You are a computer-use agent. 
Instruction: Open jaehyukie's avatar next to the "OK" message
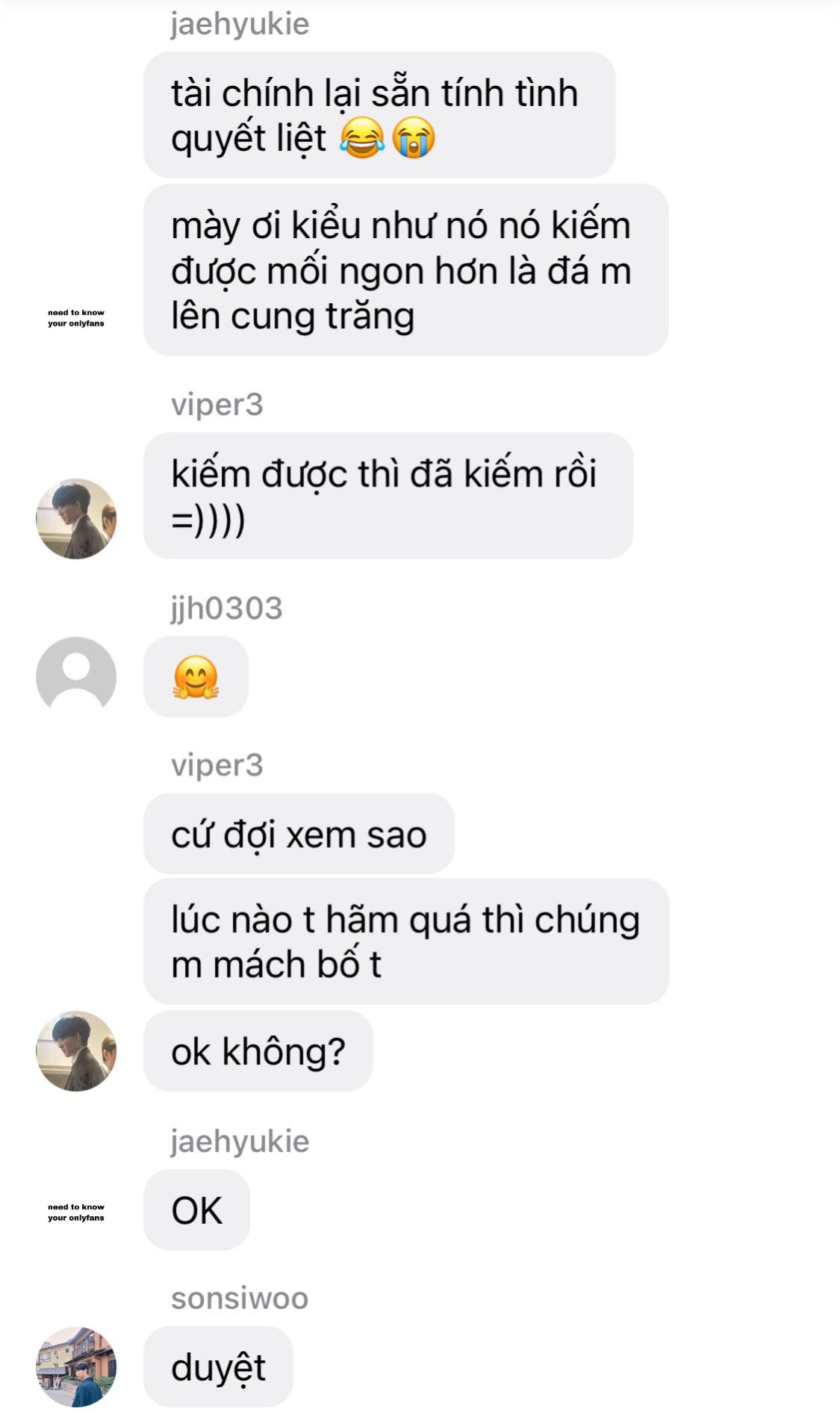click(76, 1211)
